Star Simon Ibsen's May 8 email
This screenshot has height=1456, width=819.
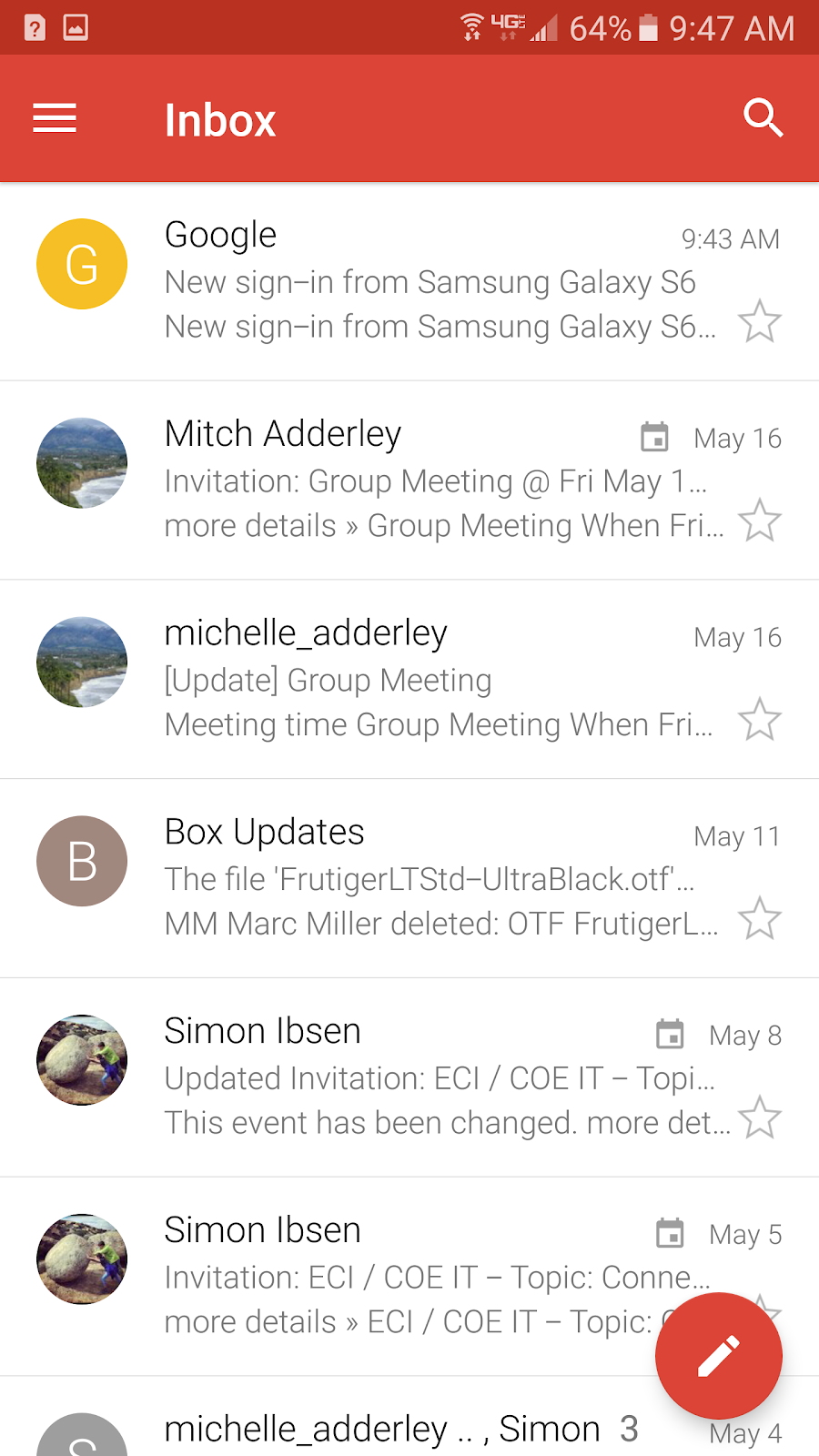759,1118
